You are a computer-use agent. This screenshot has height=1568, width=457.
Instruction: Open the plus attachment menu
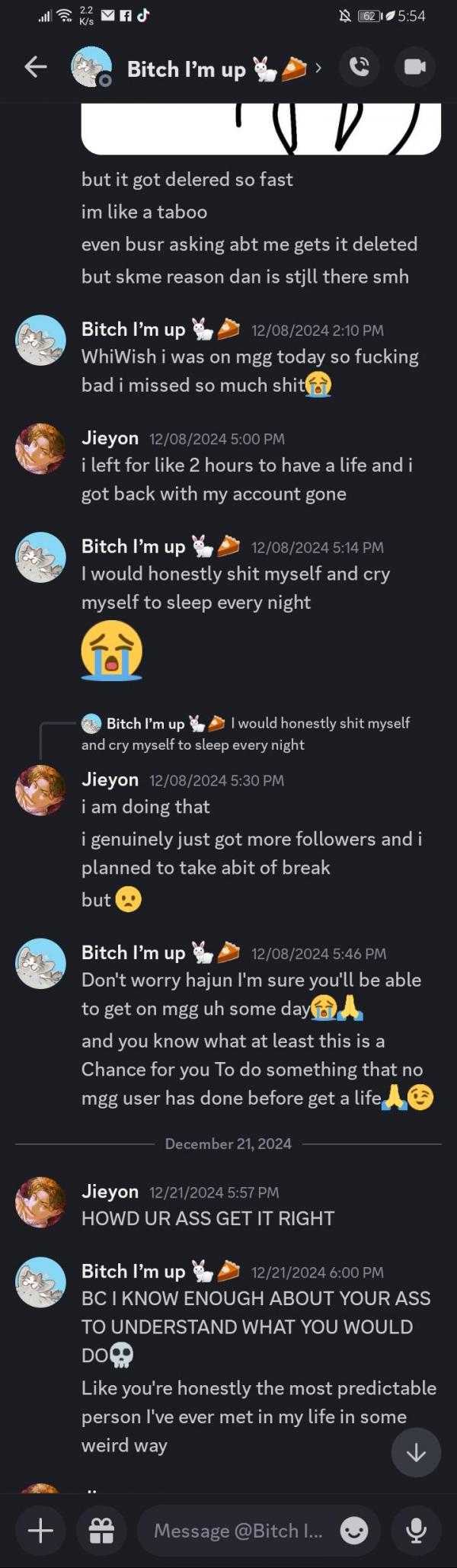pos(40,1530)
